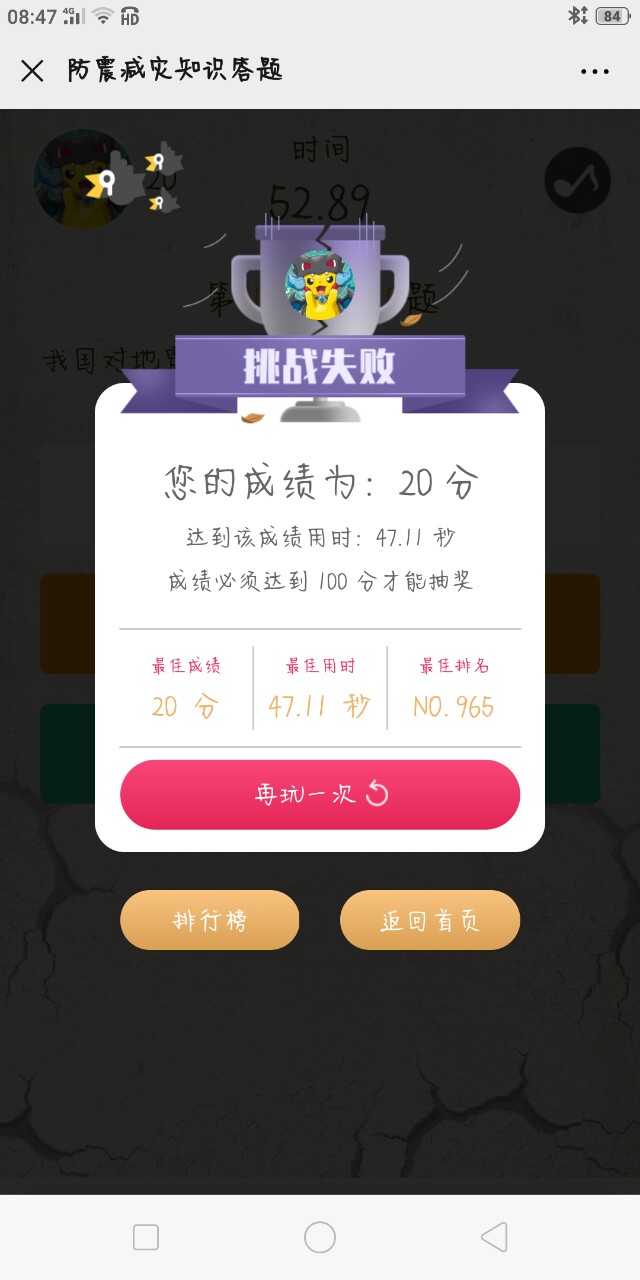Tap 再玩一次 to retry the quiz
The height and width of the screenshot is (1280, 640).
point(320,795)
